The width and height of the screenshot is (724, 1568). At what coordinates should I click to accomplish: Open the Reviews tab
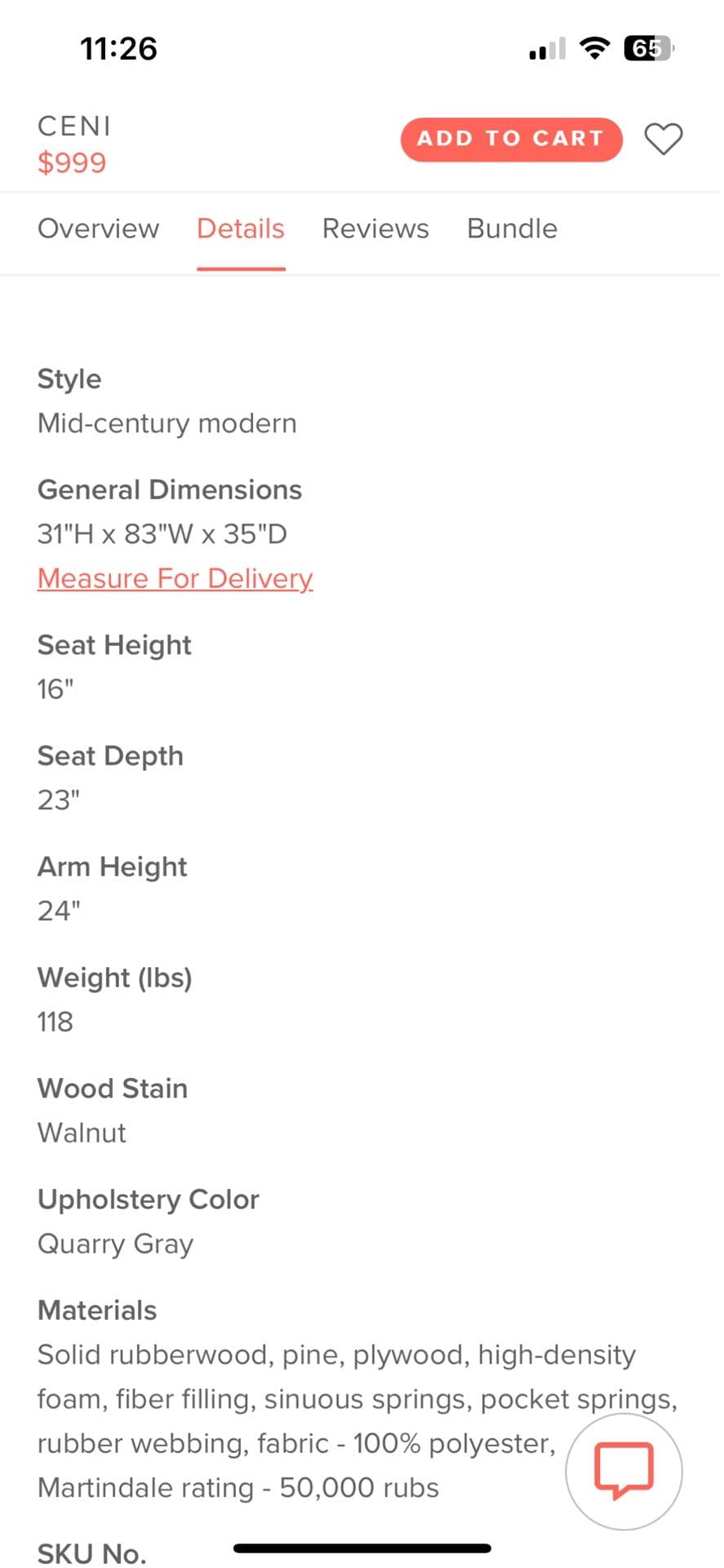pos(375,229)
